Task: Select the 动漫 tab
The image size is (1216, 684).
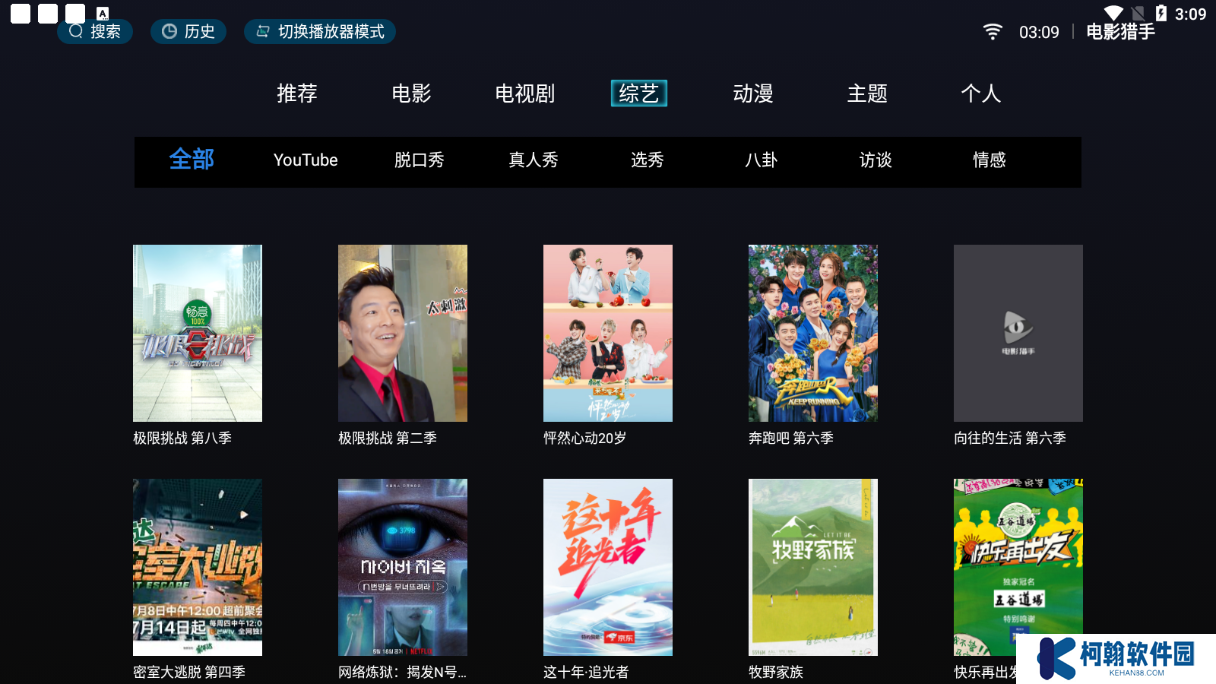Action: click(753, 94)
